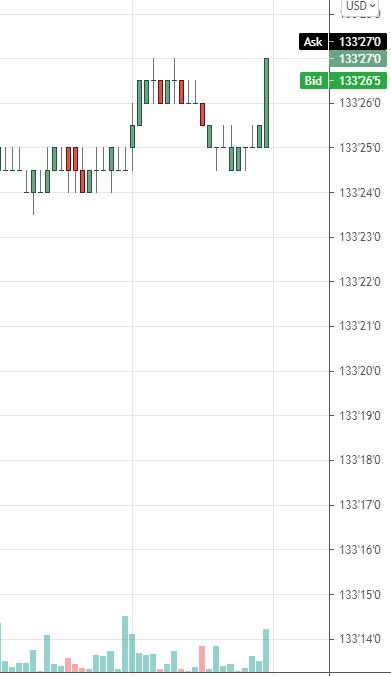Open the USD currency dropdown
Screen dimensions: 391x676
pos(360,6)
